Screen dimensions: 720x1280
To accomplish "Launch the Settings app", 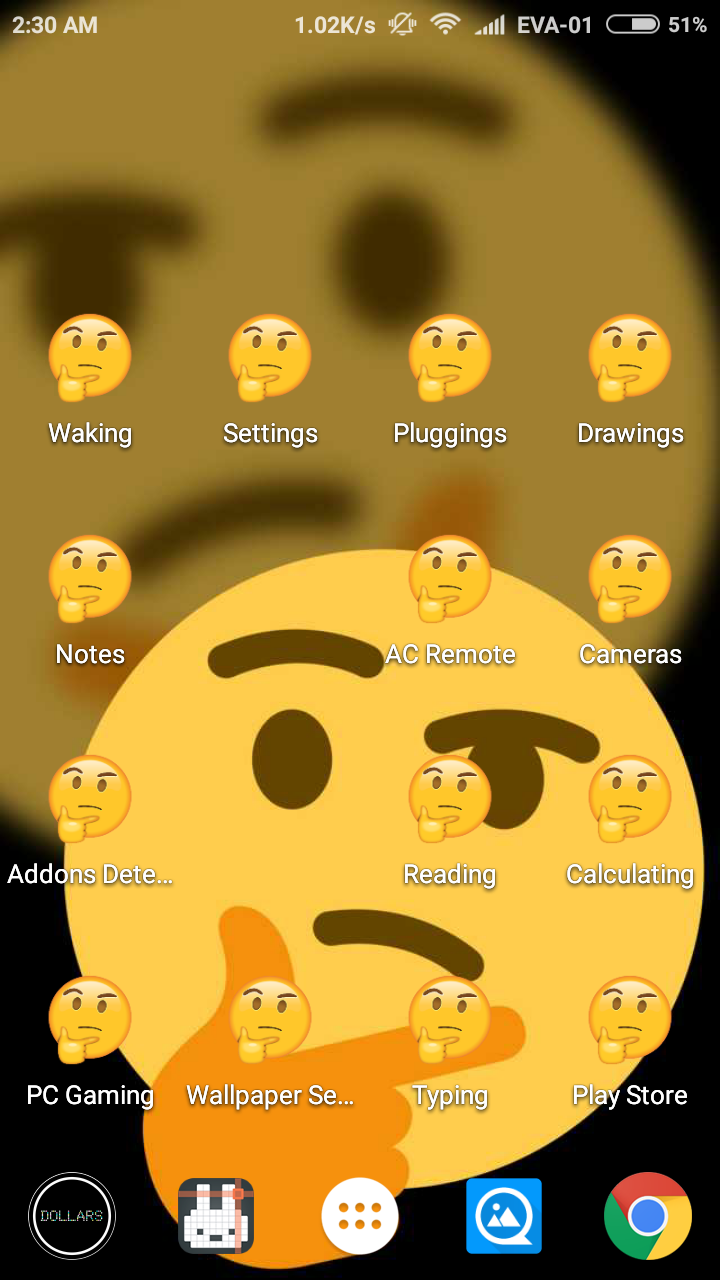I will 270,355.
